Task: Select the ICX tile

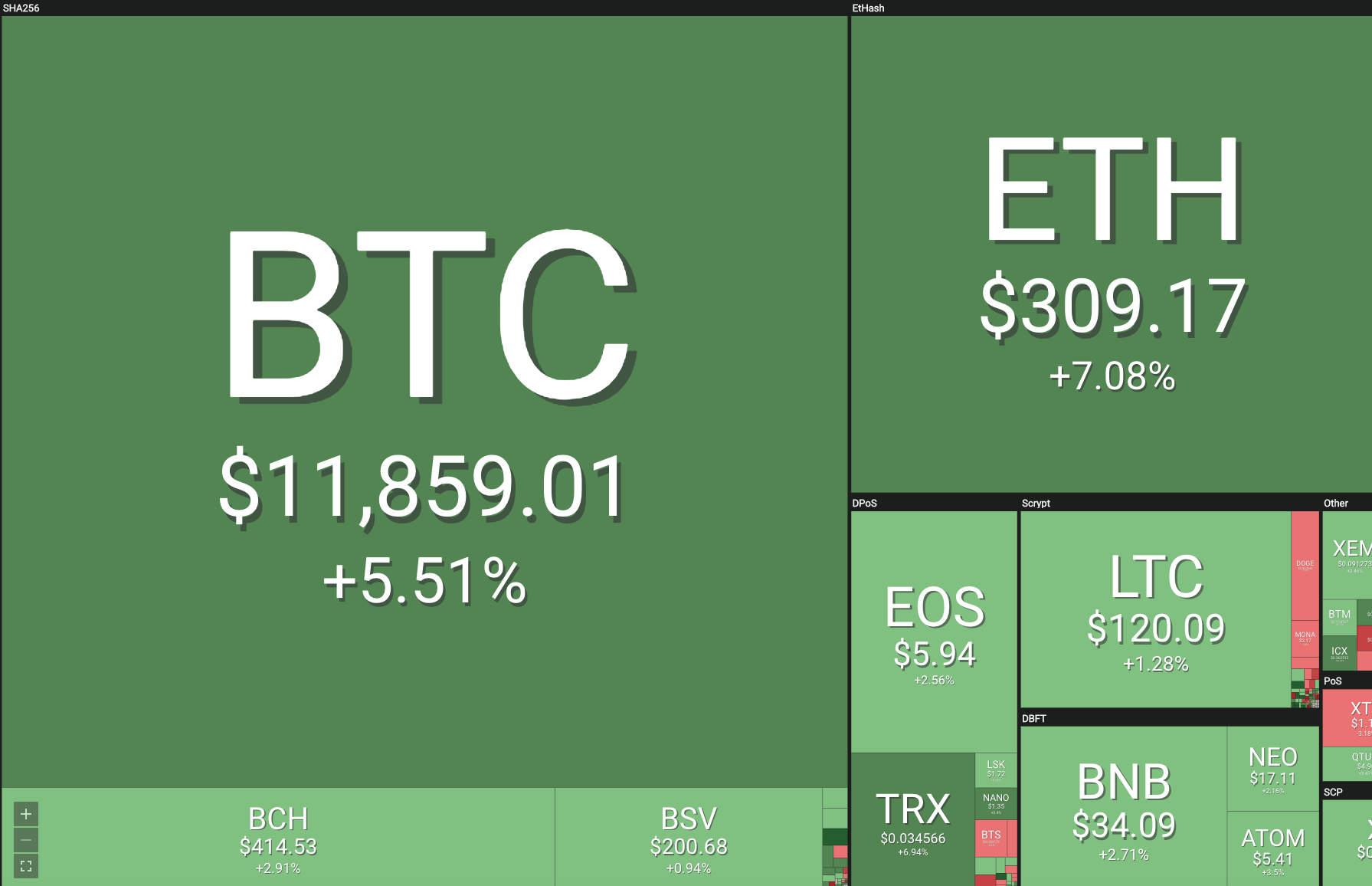Action: (x=1339, y=653)
